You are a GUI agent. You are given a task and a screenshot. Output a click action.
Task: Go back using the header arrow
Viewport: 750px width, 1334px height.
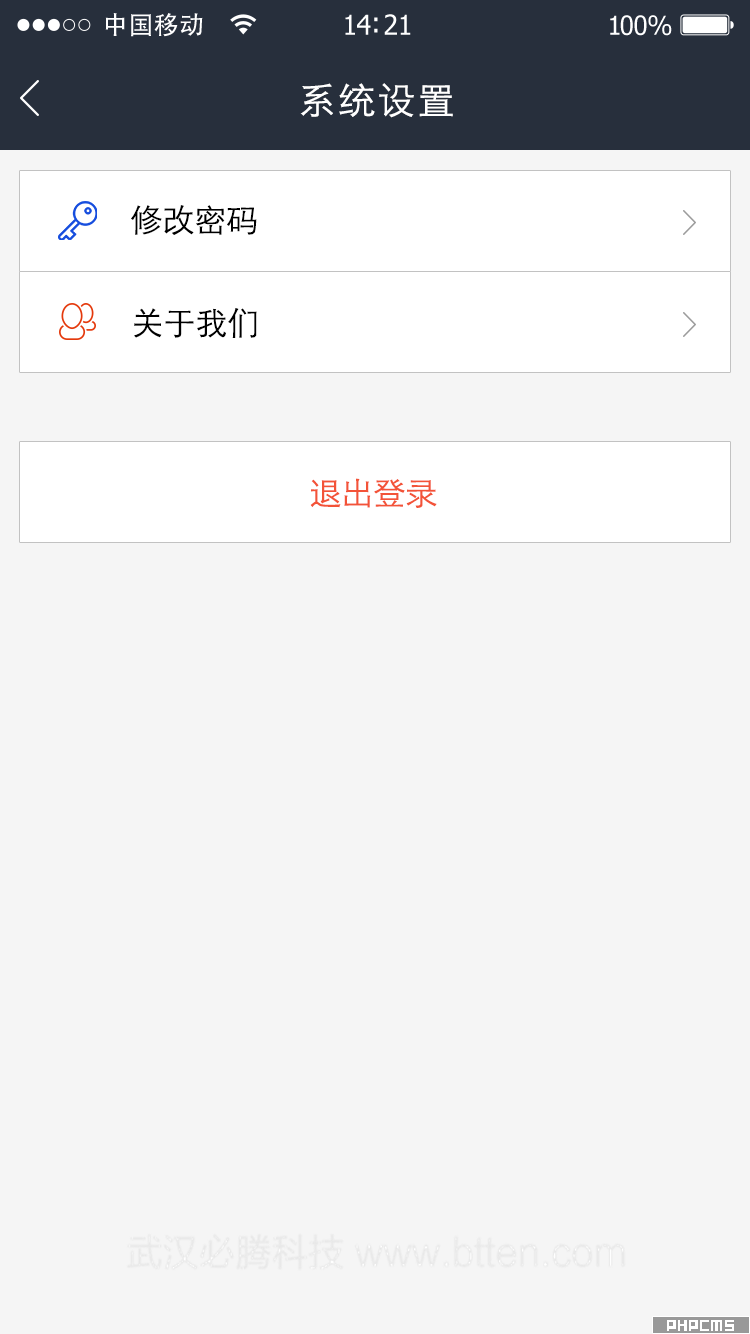[x=30, y=99]
